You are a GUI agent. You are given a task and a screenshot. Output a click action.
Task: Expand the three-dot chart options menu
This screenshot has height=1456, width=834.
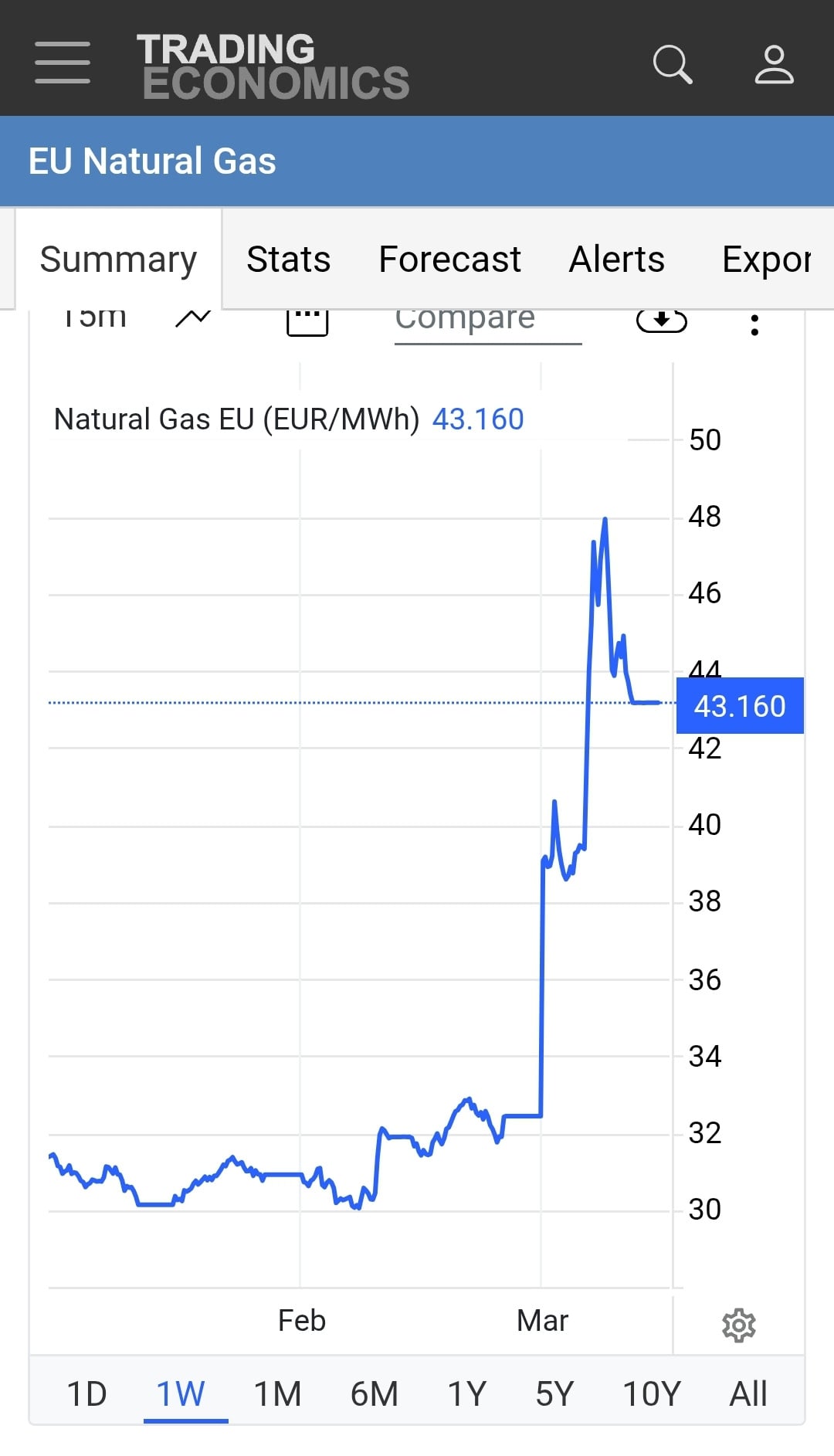tap(754, 324)
